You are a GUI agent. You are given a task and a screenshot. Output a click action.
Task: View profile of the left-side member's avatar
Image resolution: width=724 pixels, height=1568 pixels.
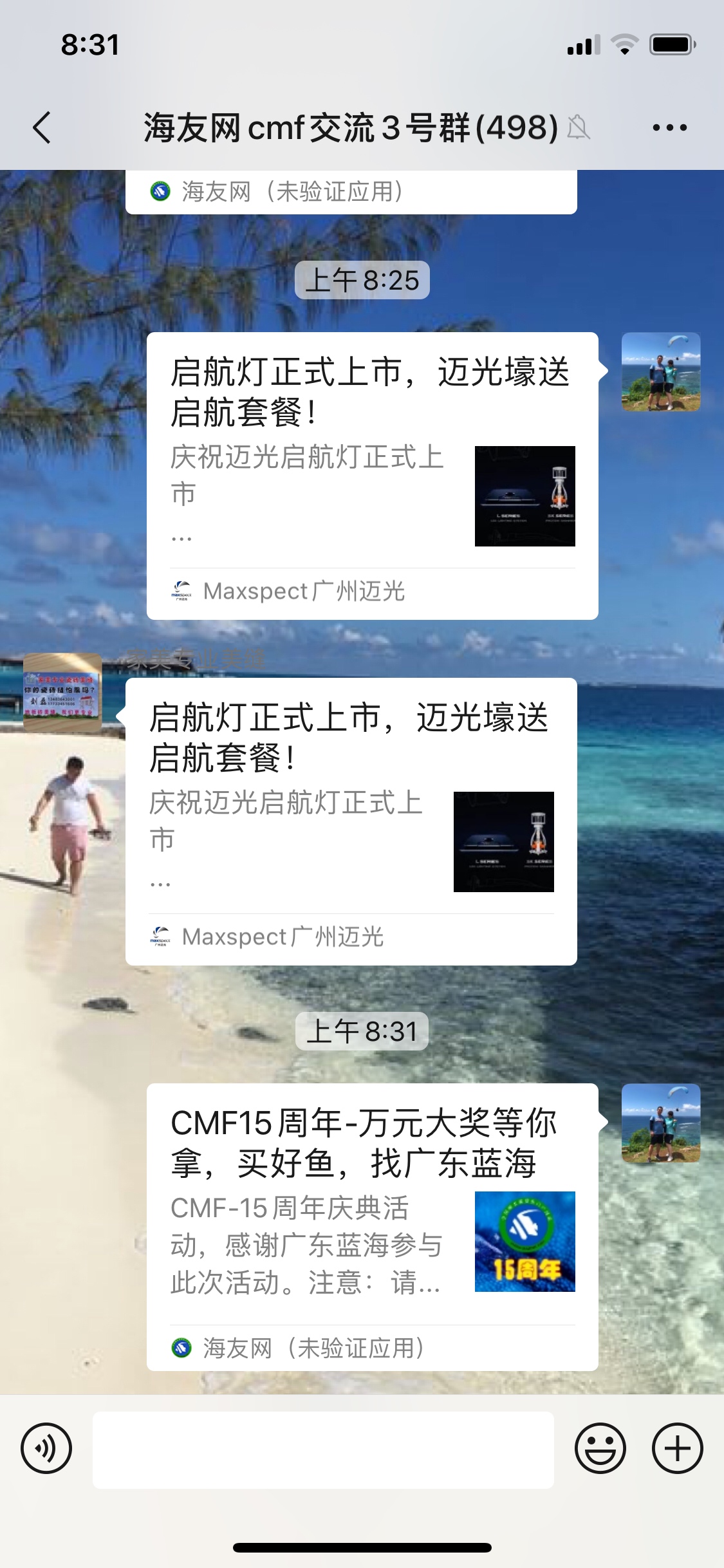point(62,692)
